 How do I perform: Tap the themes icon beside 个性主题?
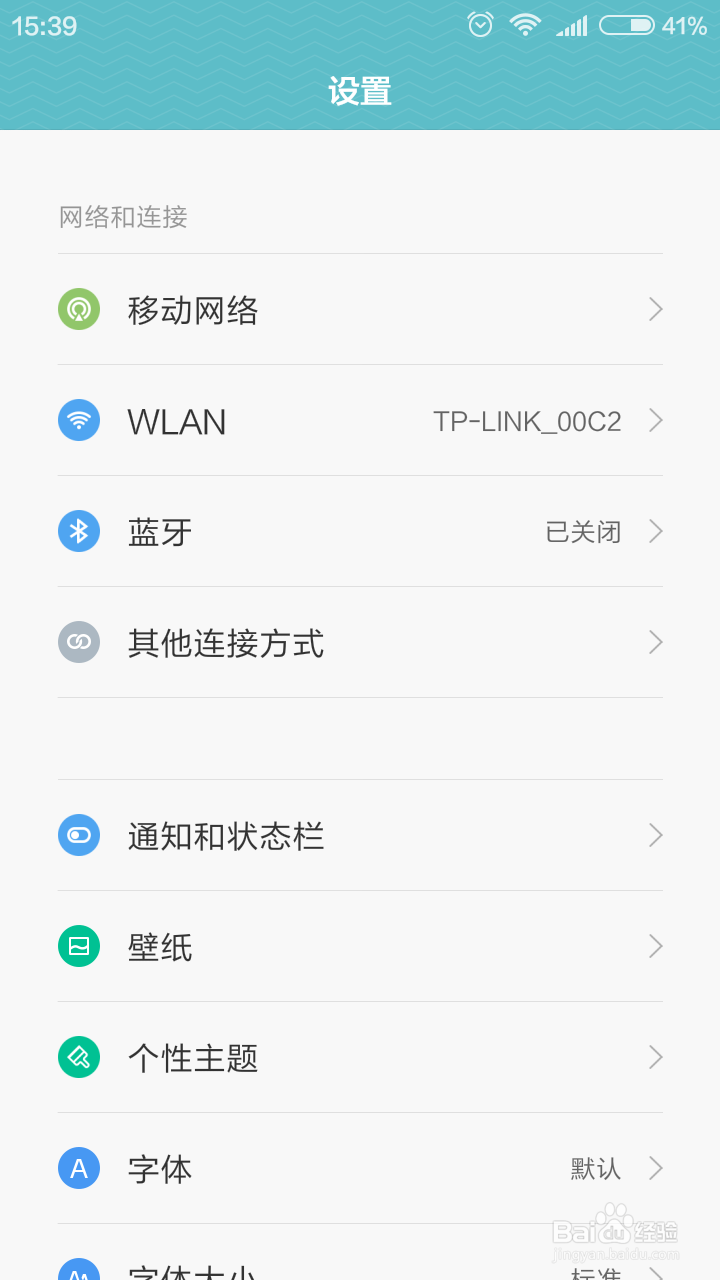point(79,1057)
